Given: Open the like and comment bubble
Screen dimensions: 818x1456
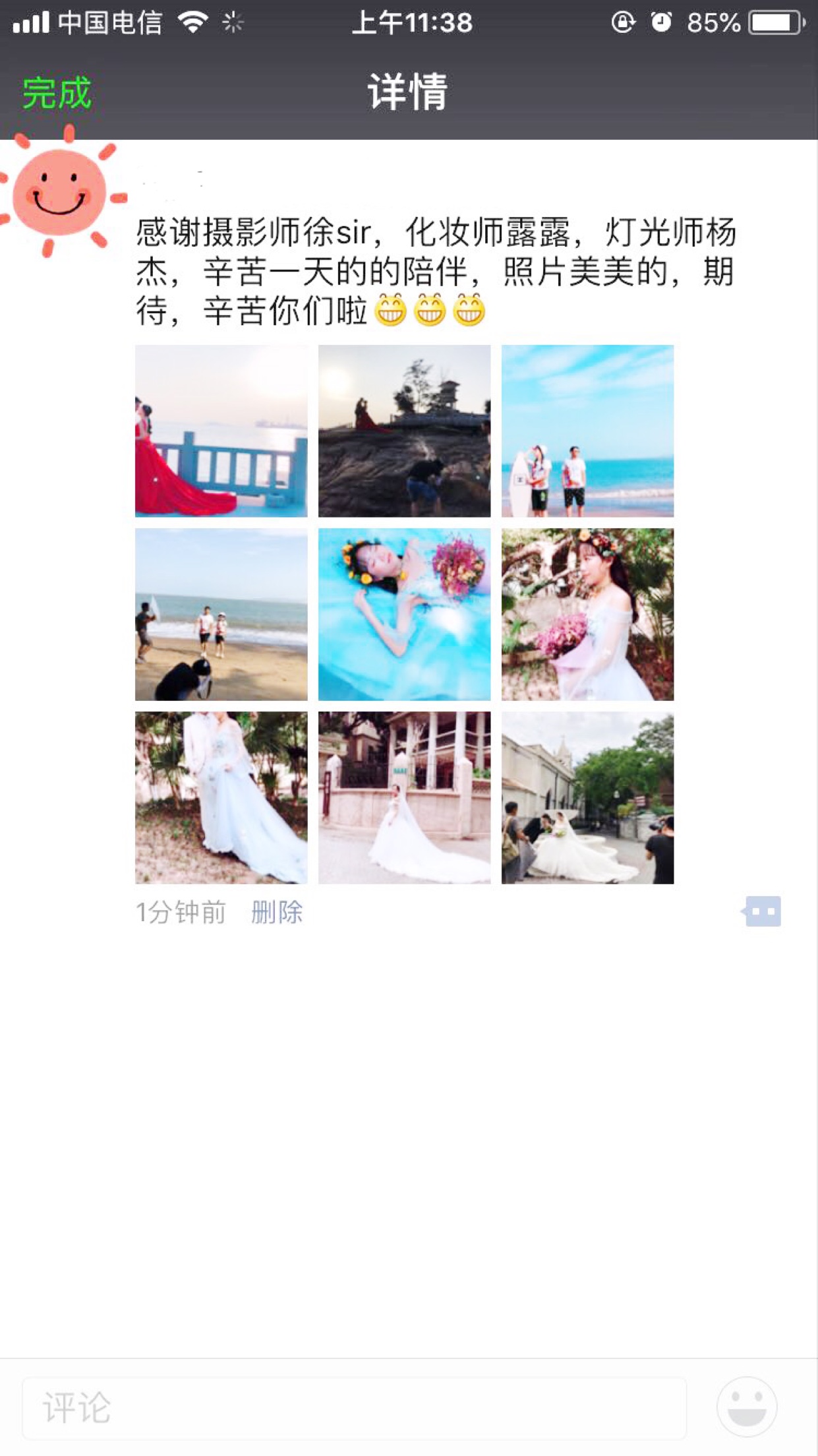Looking at the screenshot, I should [x=761, y=911].
